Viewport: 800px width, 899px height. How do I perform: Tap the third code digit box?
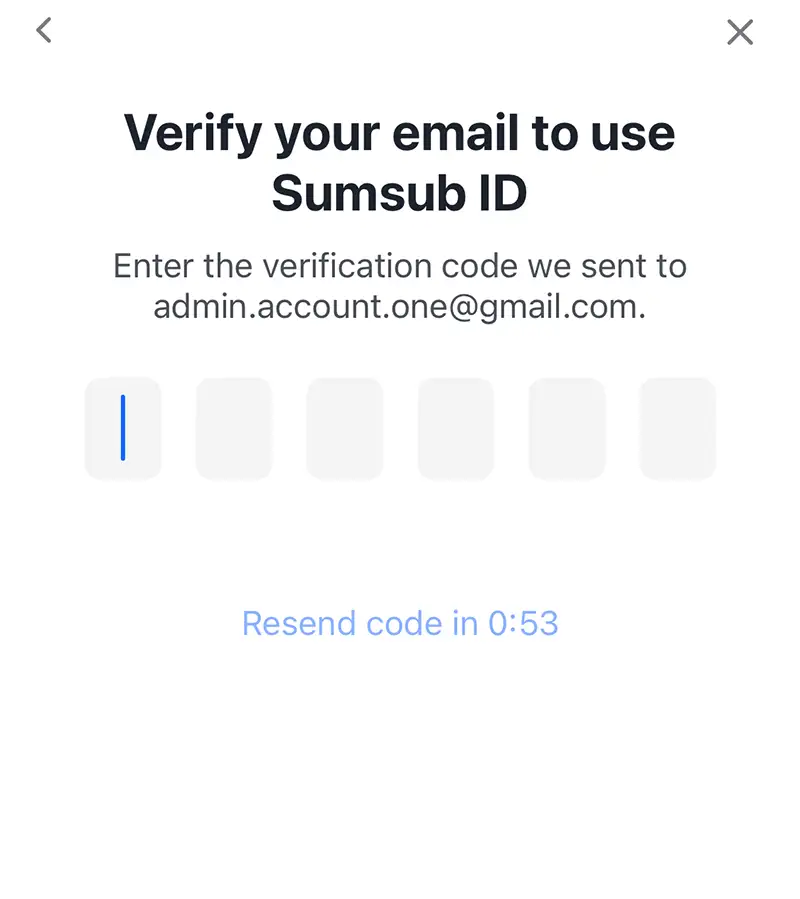tap(345, 428)
